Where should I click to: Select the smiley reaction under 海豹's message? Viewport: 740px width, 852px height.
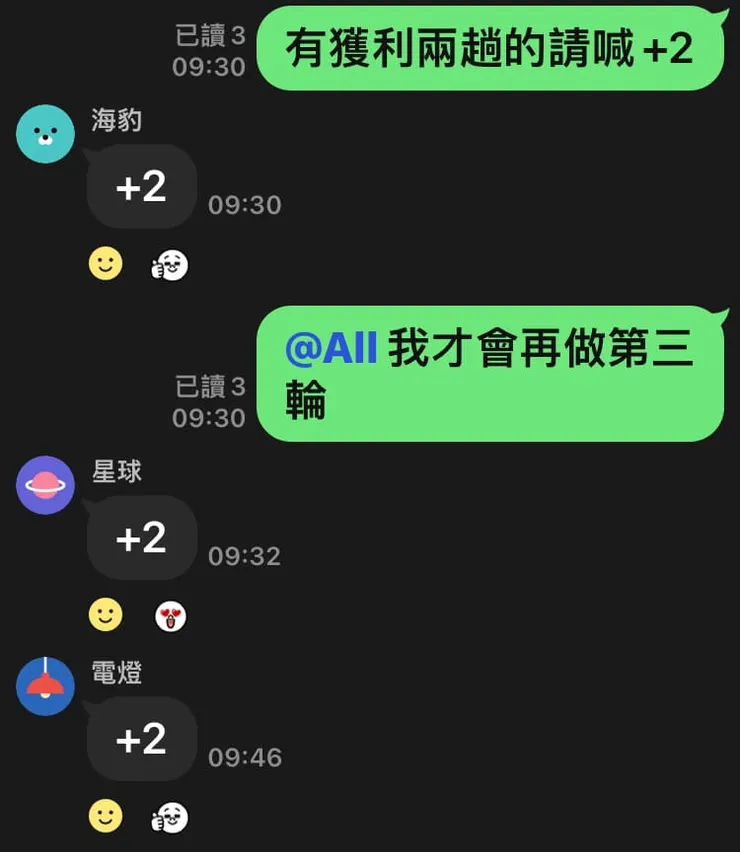pyautogui.click(x=104, y=264)
